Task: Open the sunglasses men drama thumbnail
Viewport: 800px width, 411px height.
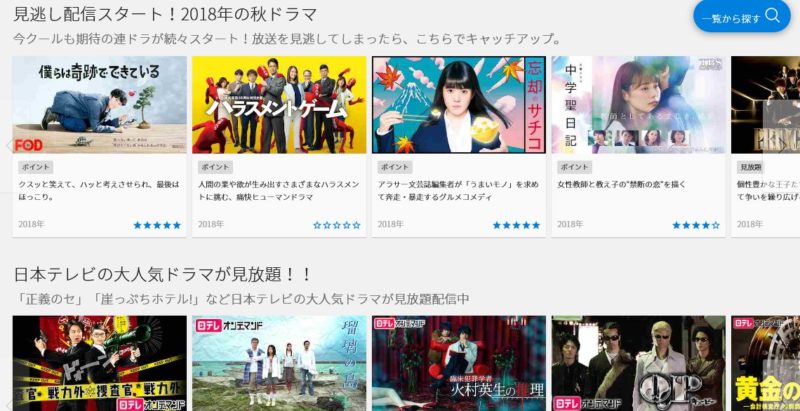Action: tap(638, 365)
